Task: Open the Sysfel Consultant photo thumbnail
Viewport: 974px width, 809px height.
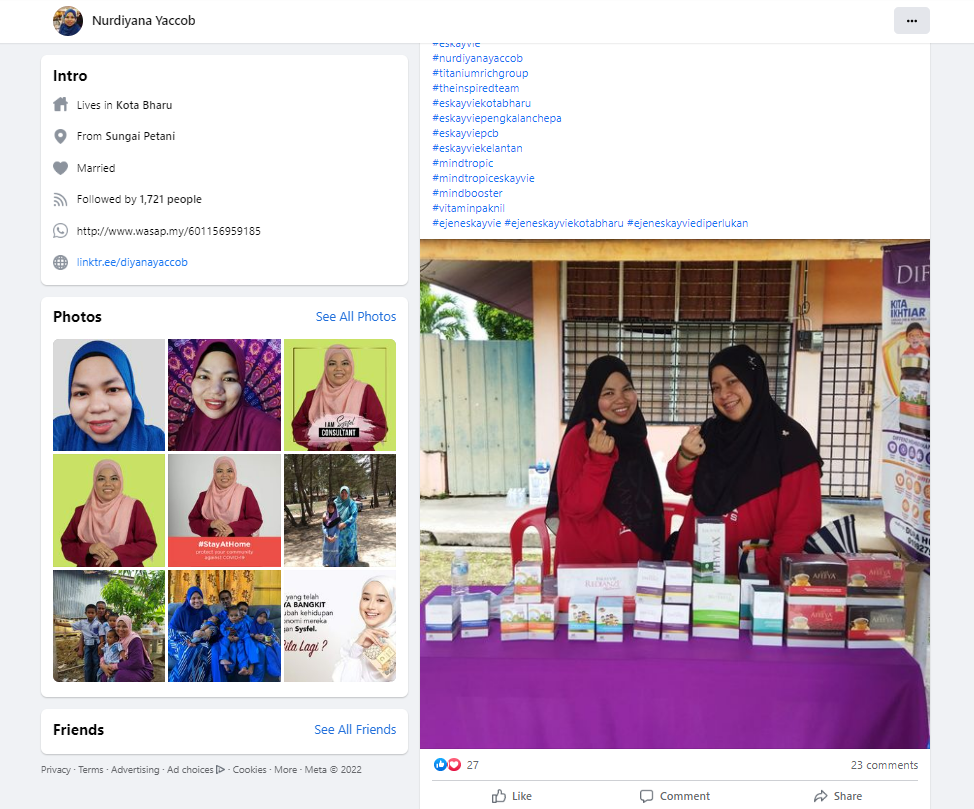Action: [340, 395]
